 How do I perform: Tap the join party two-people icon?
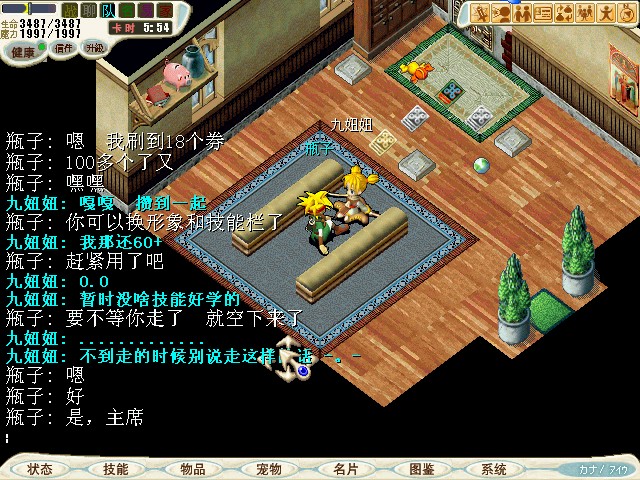(x=523, y=14)
